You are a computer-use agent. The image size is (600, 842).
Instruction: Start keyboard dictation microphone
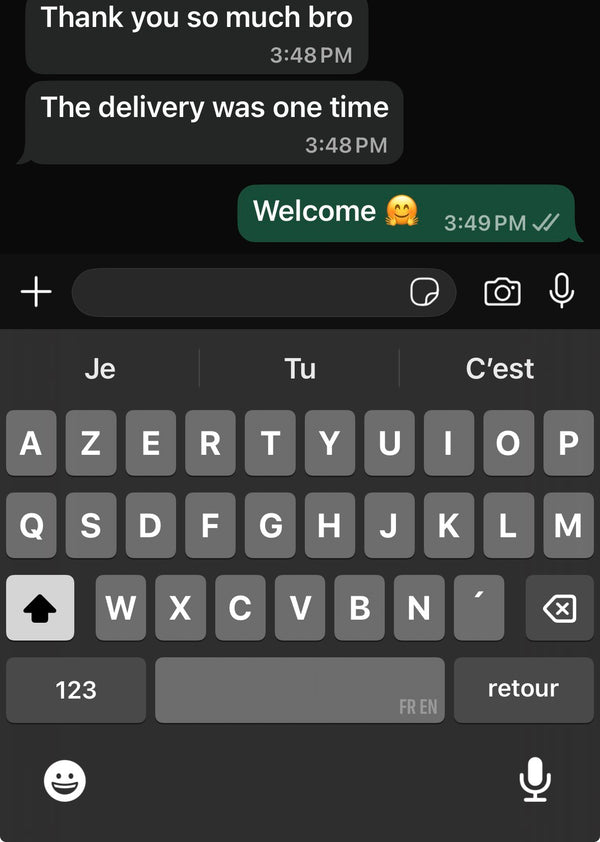tap(536, 779)
